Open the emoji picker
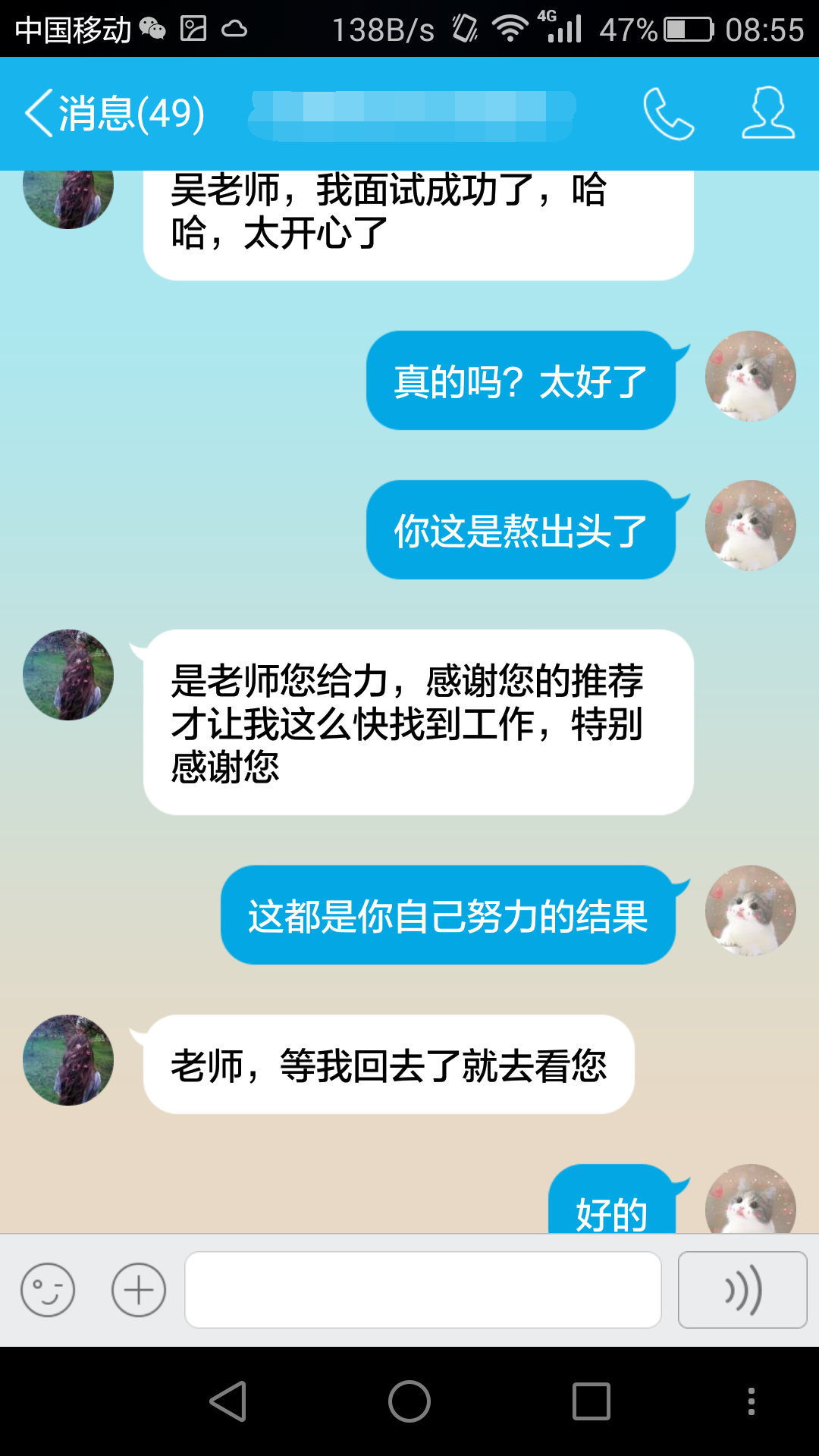Viewport: 819px width, 1456px height. coord(48,1290)
